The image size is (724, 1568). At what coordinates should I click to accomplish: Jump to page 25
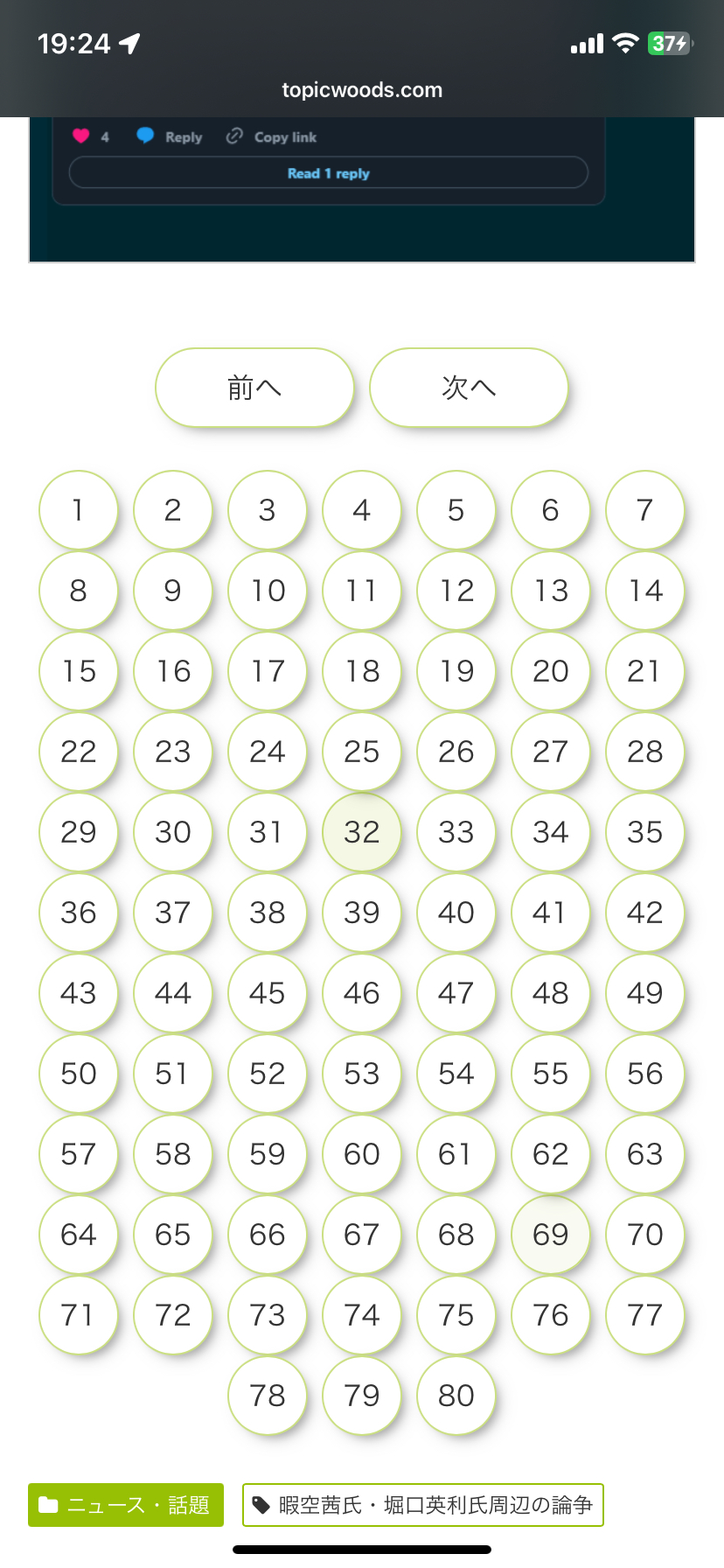click(362, 752)
